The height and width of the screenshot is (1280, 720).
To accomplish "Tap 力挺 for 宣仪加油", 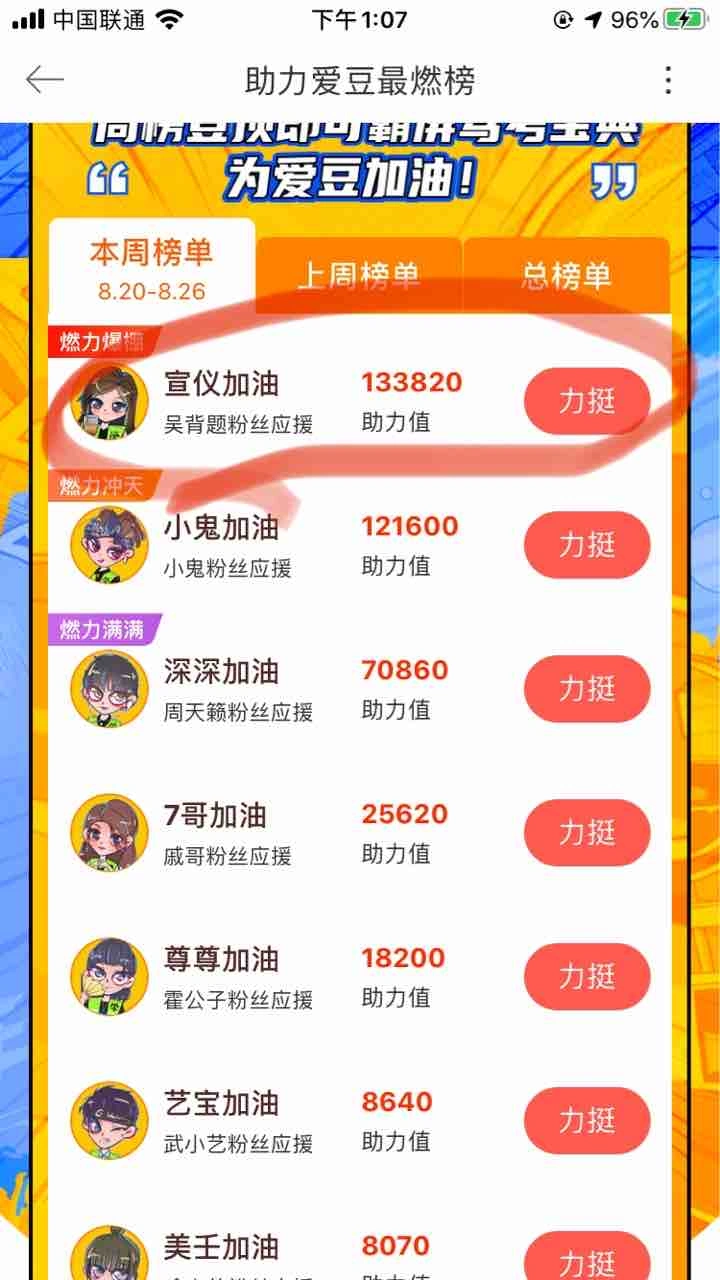I will coord(587,401).
